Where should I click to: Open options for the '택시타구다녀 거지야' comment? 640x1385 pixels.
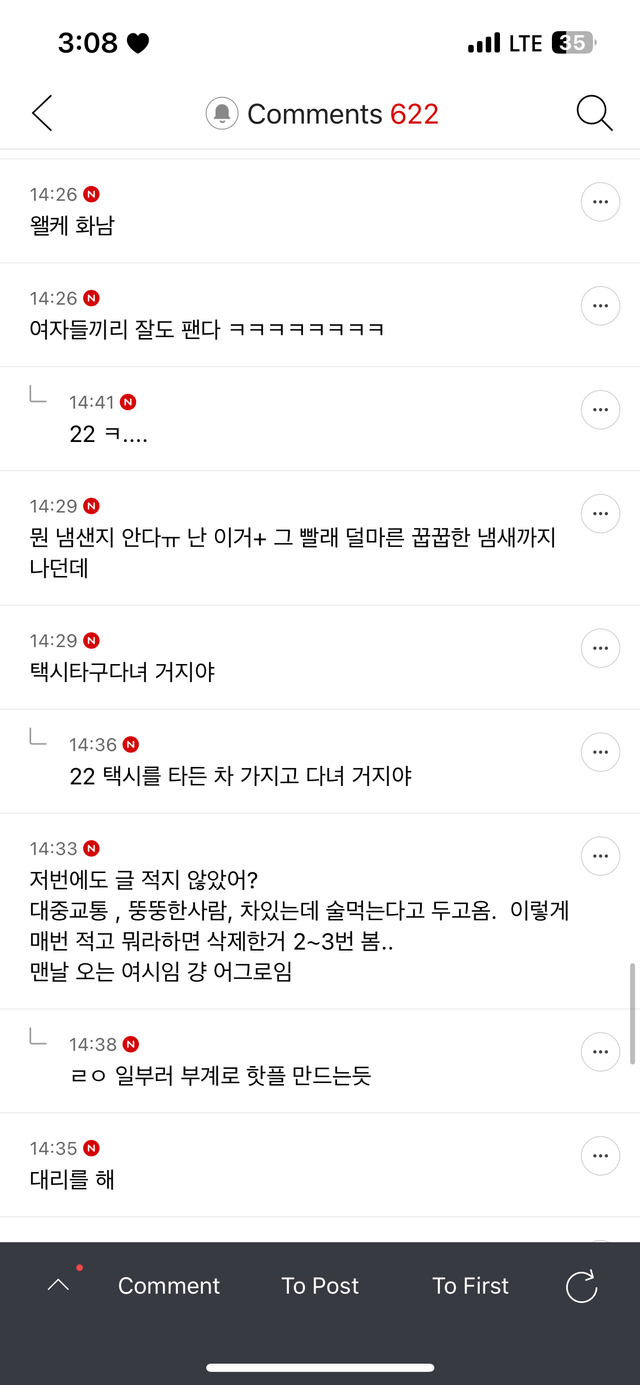(x=600, y=648)
